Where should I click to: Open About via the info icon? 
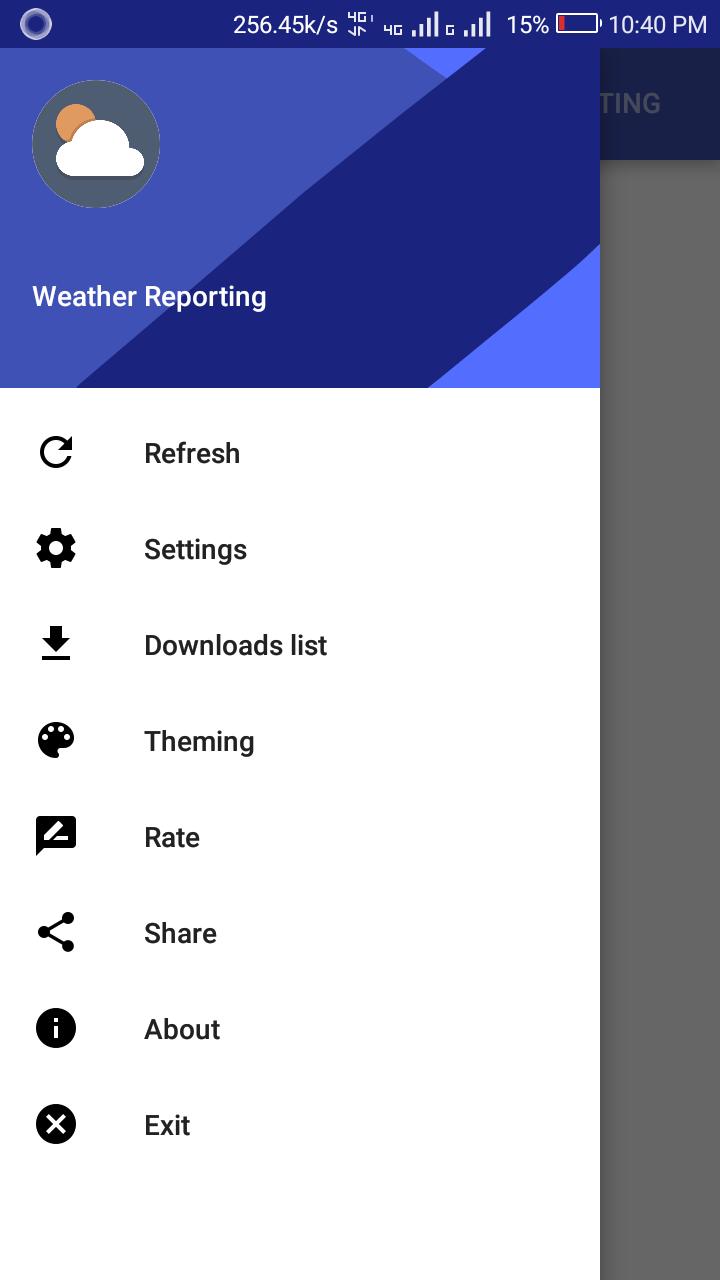point(55,1028)
